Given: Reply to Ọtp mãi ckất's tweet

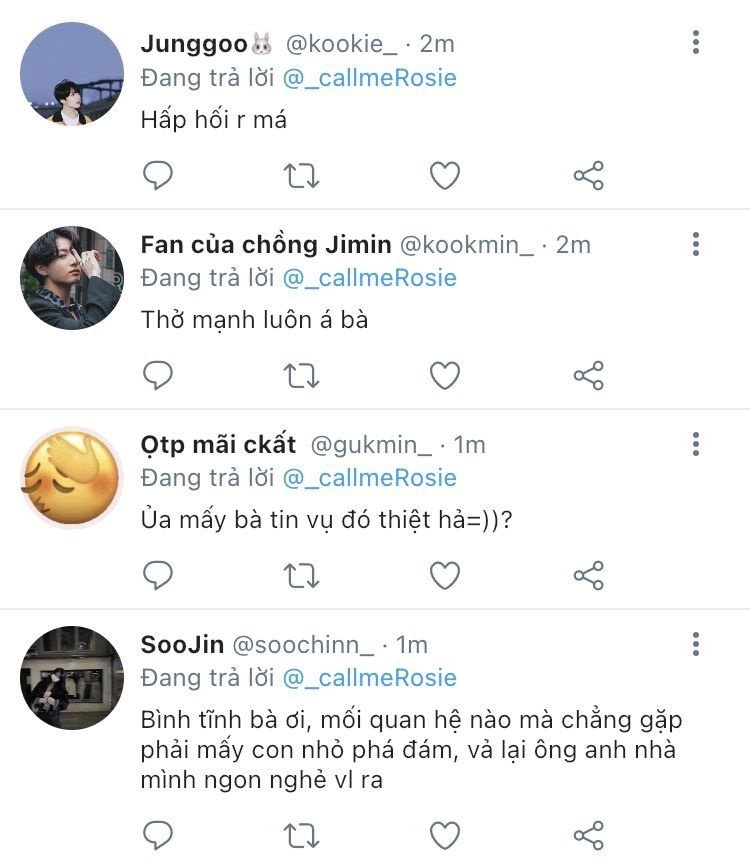Looking at the screenshot, I should (158, 575).
